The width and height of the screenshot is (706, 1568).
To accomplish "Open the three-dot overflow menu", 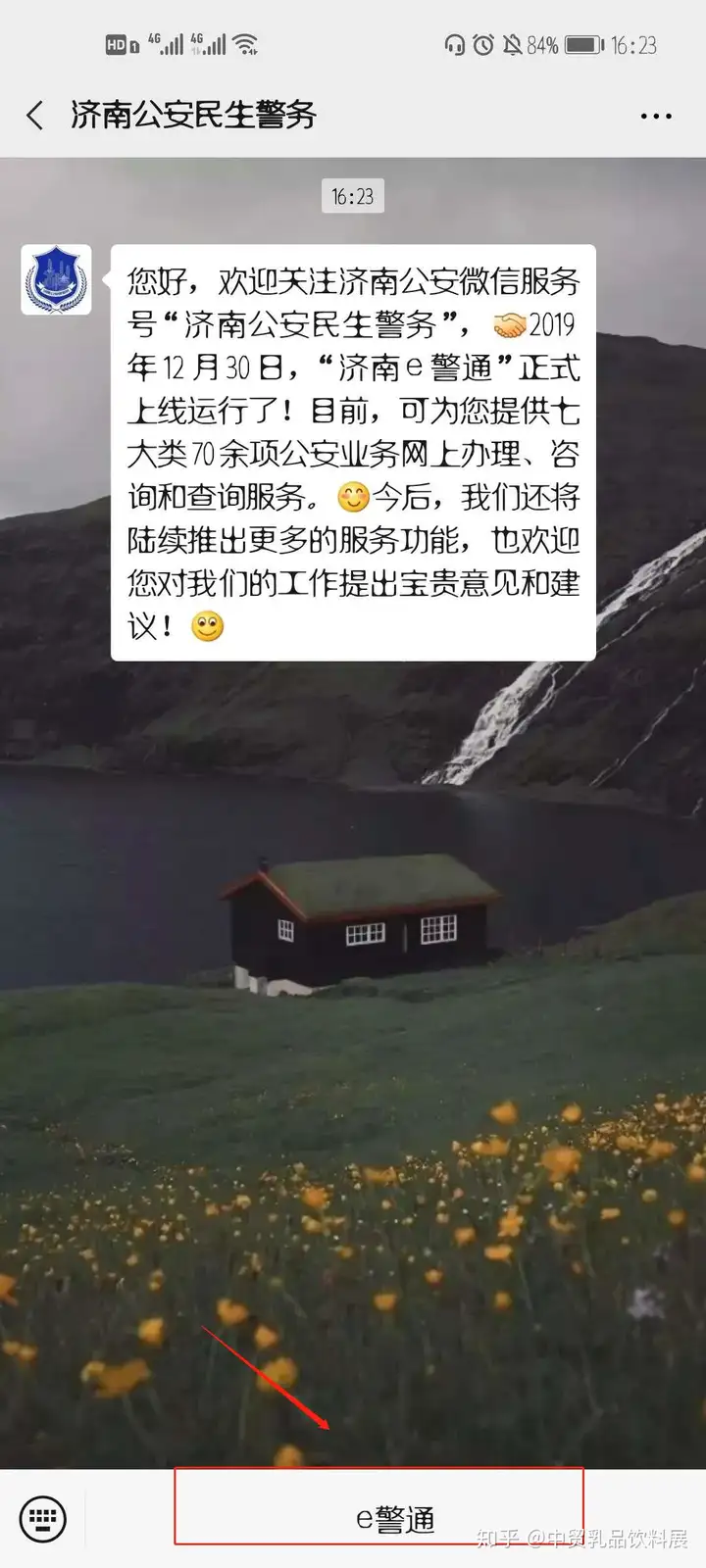I will [x=655, y=117].
